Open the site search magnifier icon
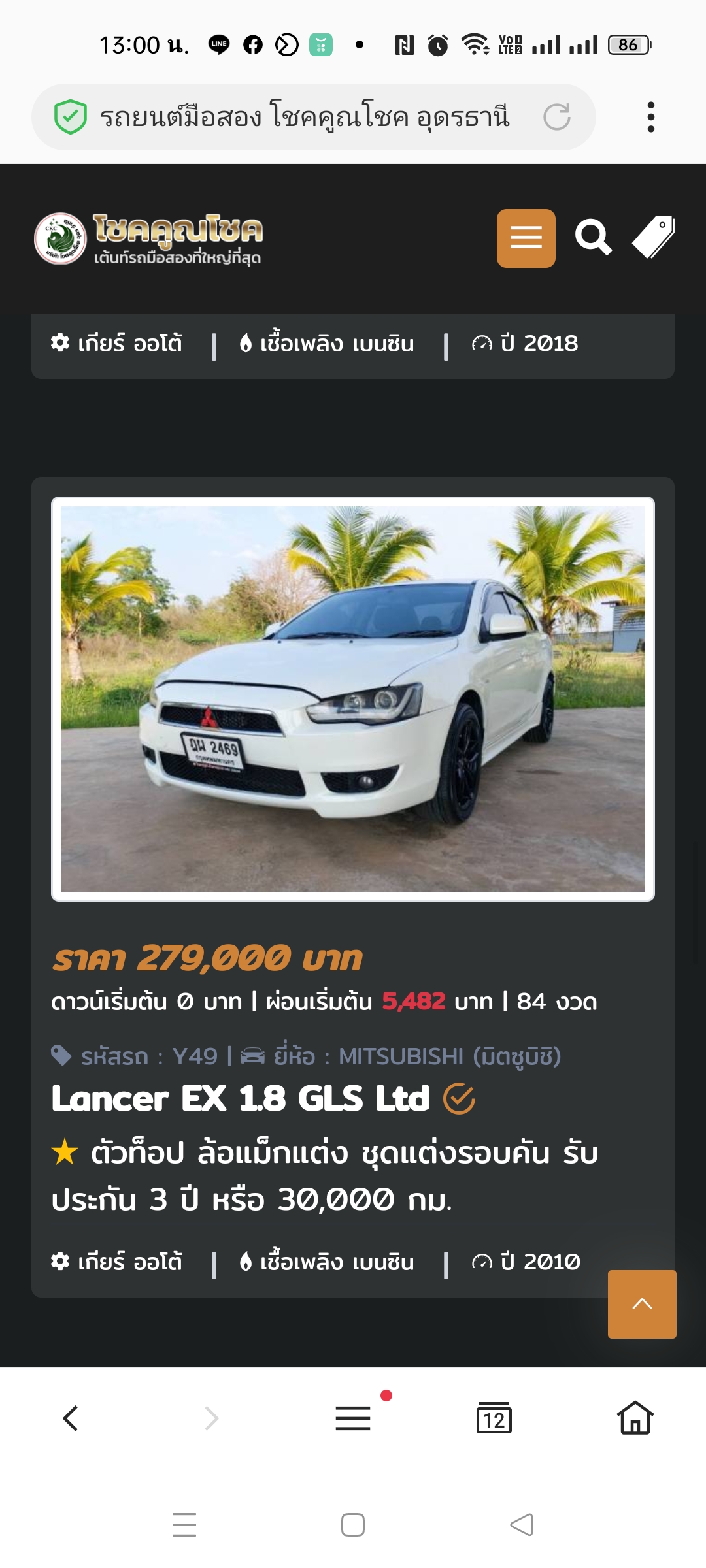The width and height of the screenshot is (706, 1568). click(x=593, y=237)
